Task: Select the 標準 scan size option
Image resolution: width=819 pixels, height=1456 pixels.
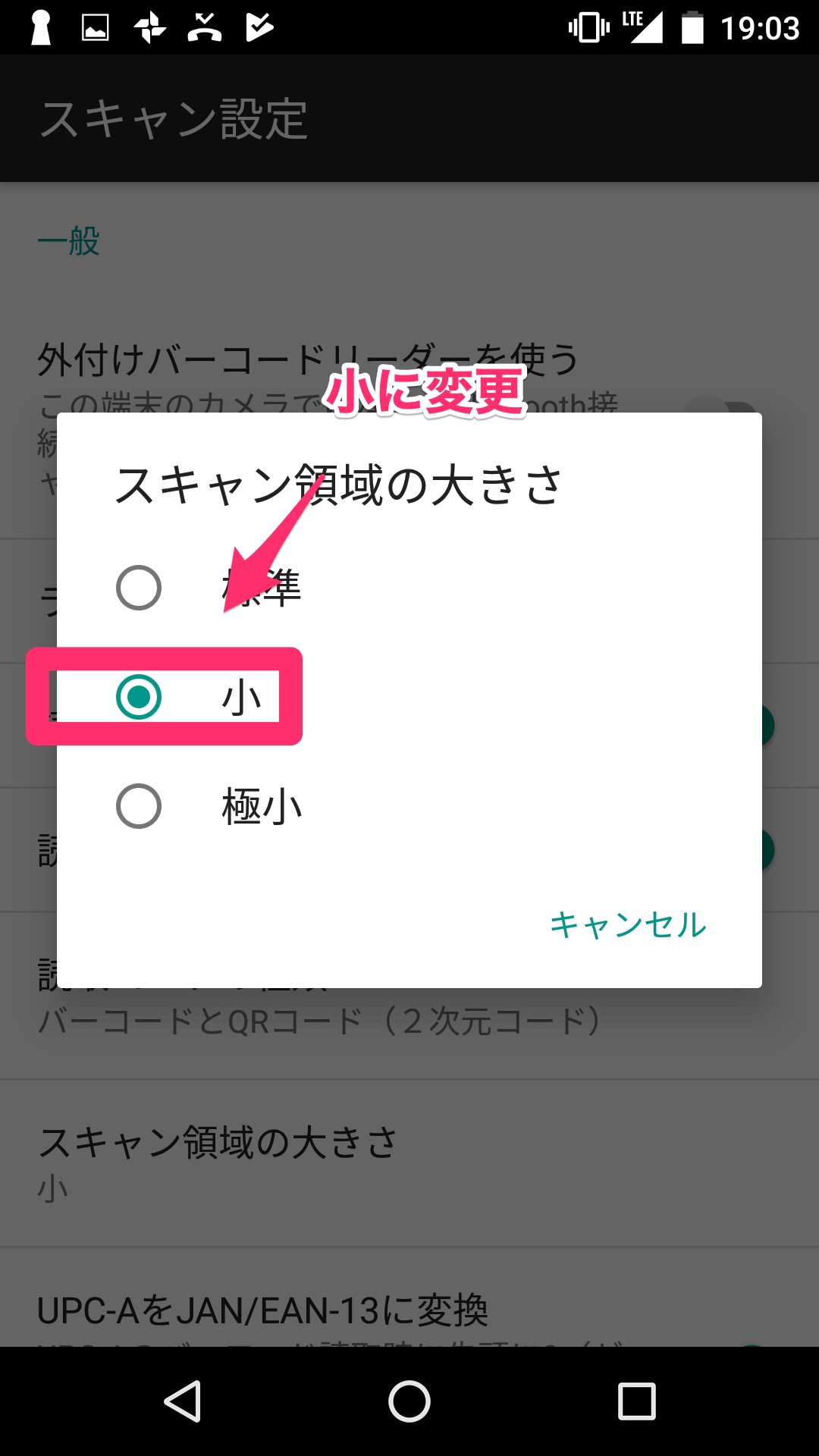Action: [409, 588]
